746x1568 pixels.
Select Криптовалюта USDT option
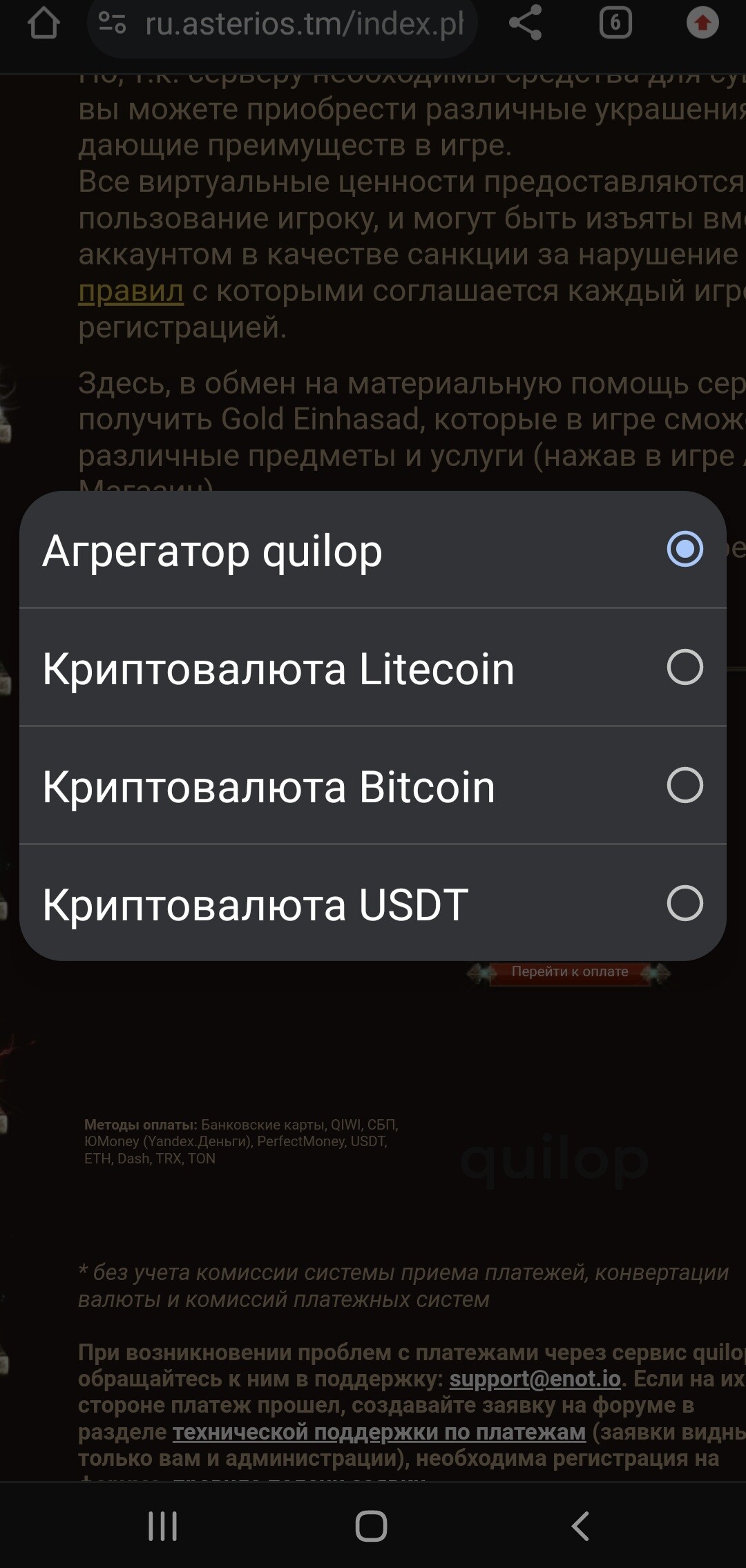(x=373, y=903)
